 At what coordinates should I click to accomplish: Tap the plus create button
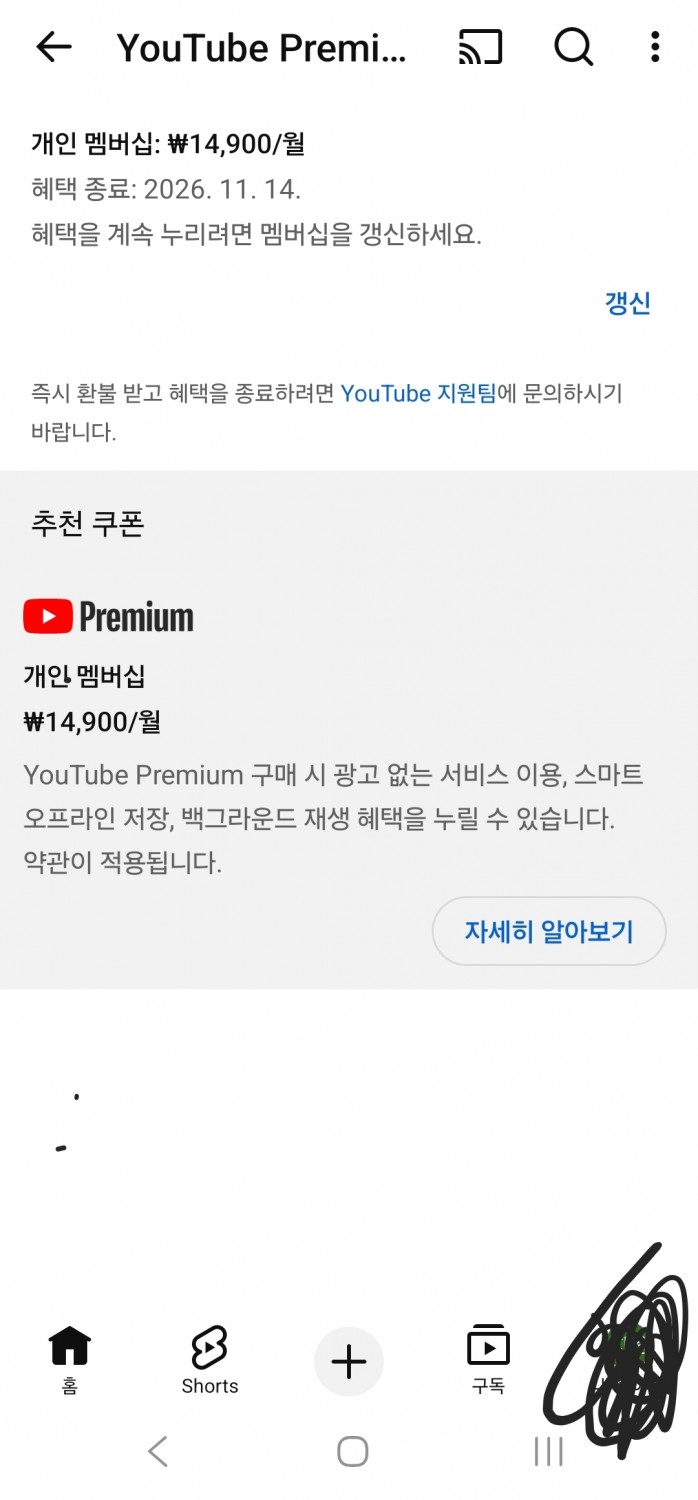click(349, 1361)
